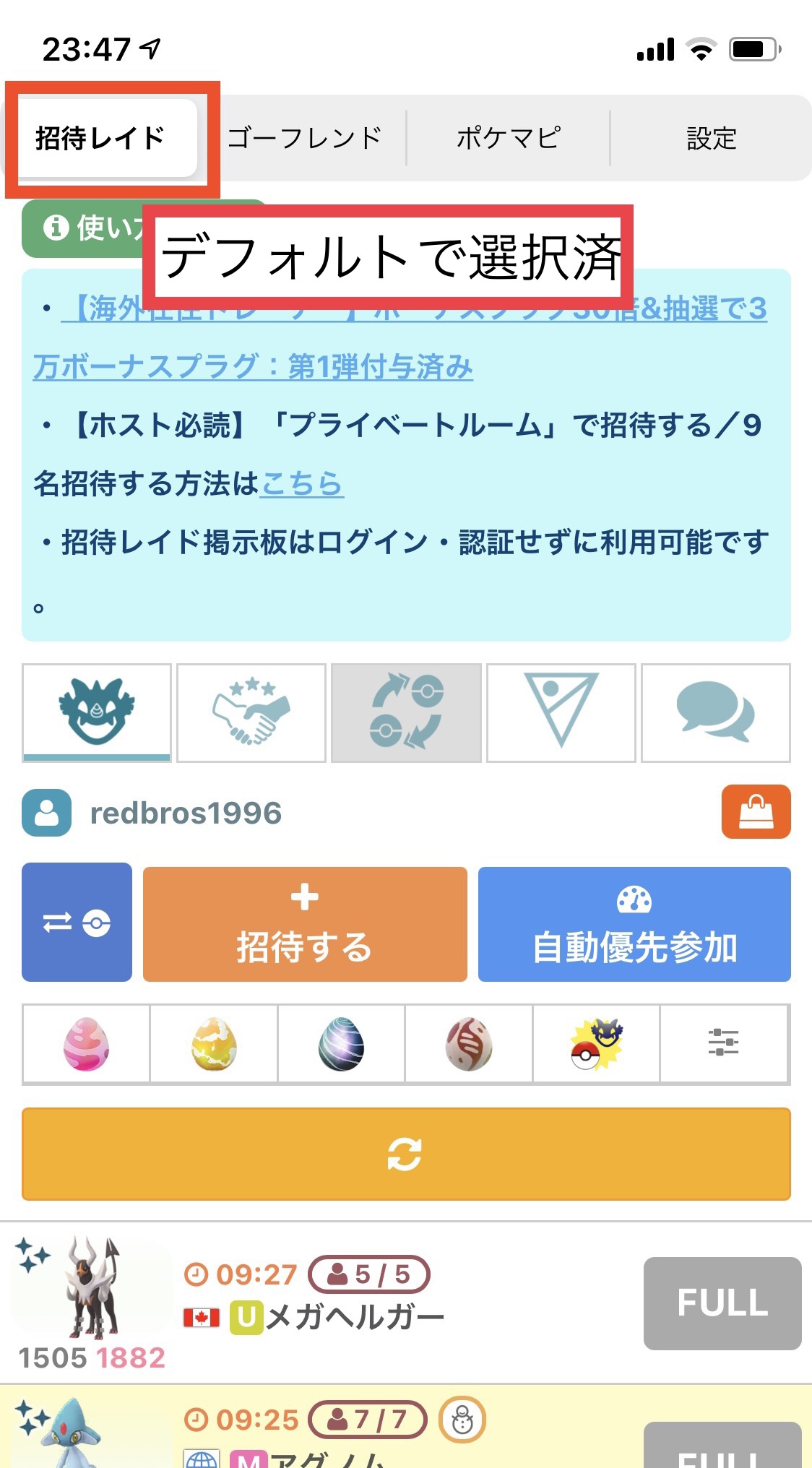Screen dimensions: 812x1468
Task: Switch to the ポケマピ tab
Action: click(x=508, y=138)
